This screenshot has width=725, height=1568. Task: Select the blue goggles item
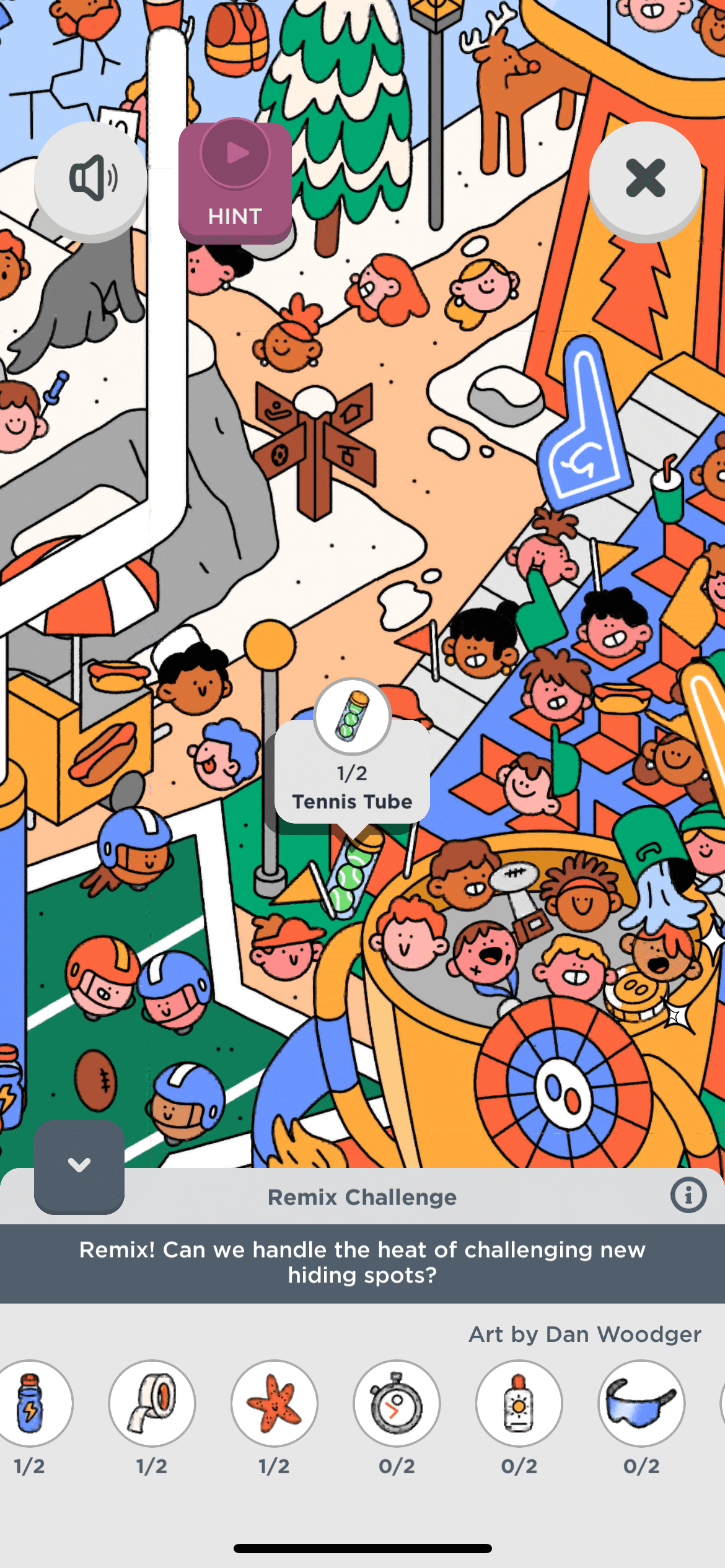[x=641, y=1403]
